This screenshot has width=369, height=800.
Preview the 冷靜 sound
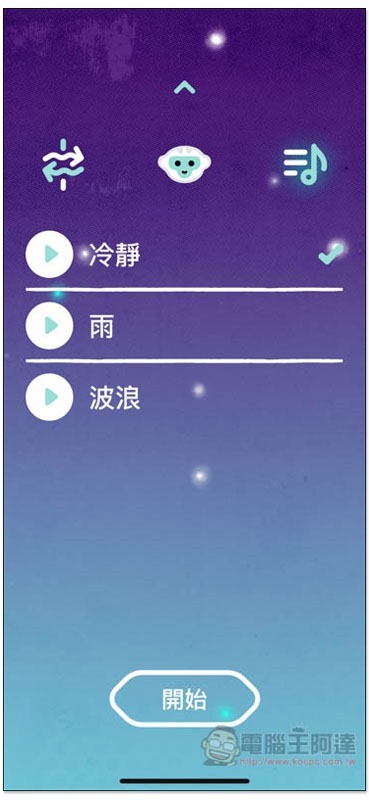tap(50, 254)
